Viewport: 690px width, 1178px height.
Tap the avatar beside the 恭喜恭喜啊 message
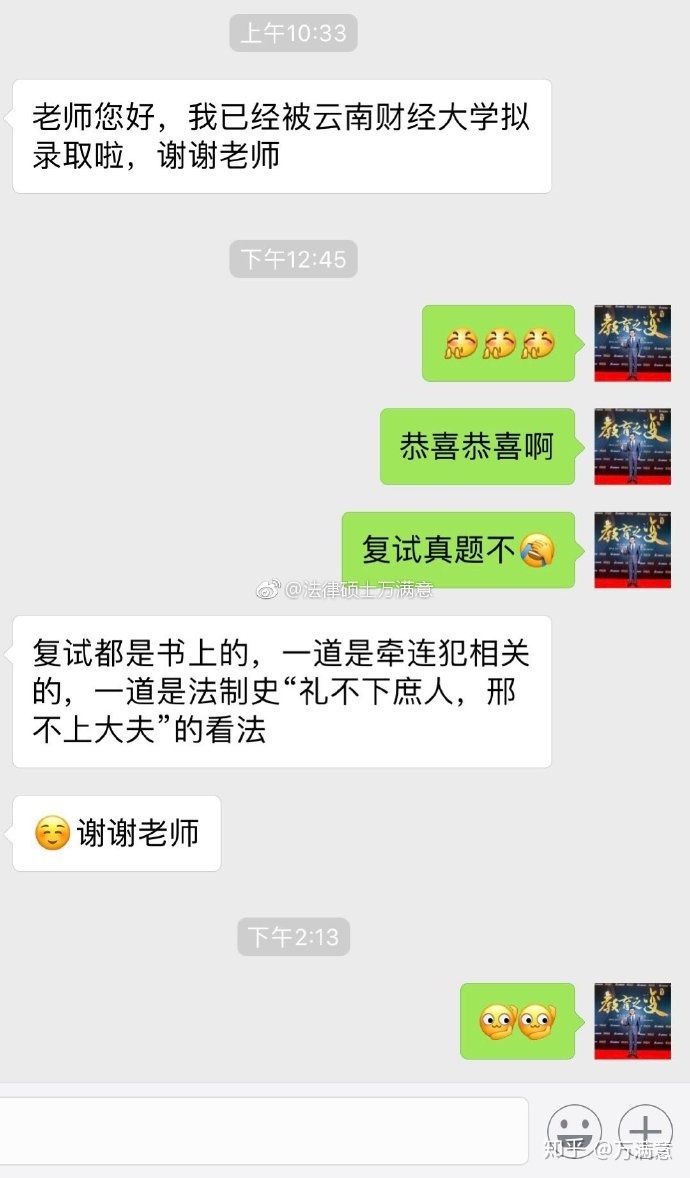tap(632, 447)
